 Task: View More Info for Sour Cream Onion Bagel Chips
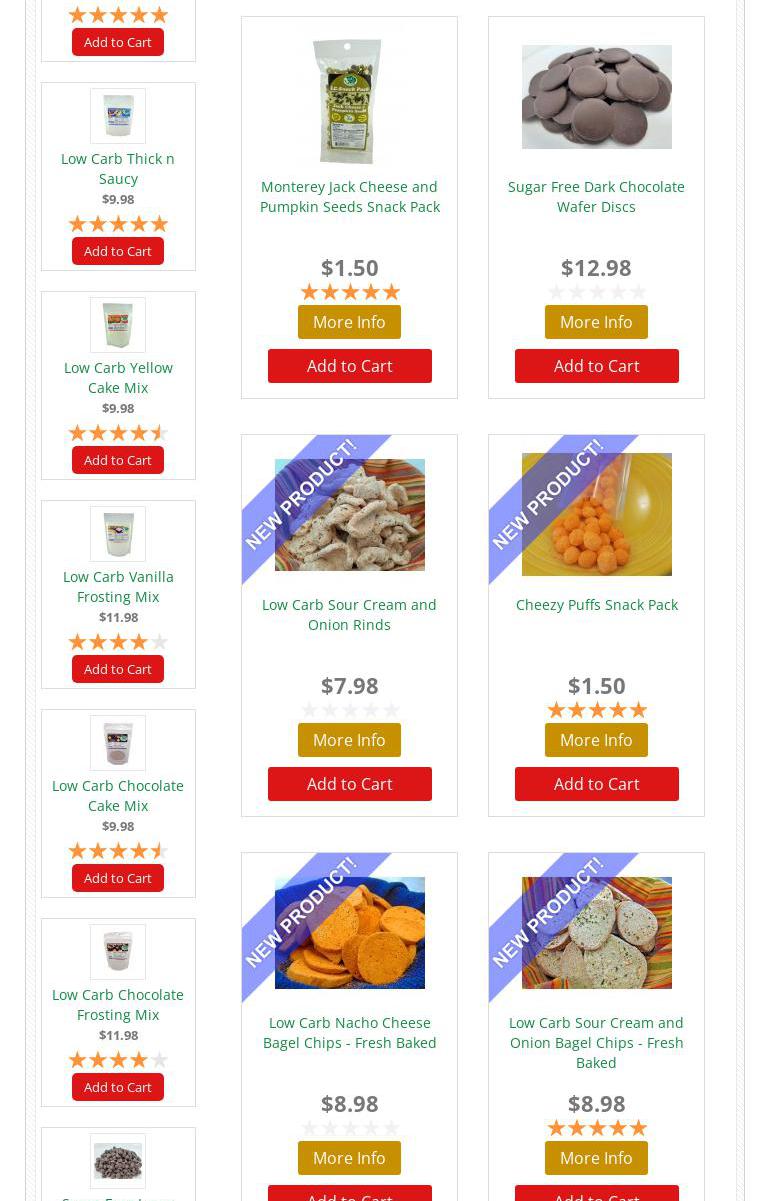[596, 1158]
